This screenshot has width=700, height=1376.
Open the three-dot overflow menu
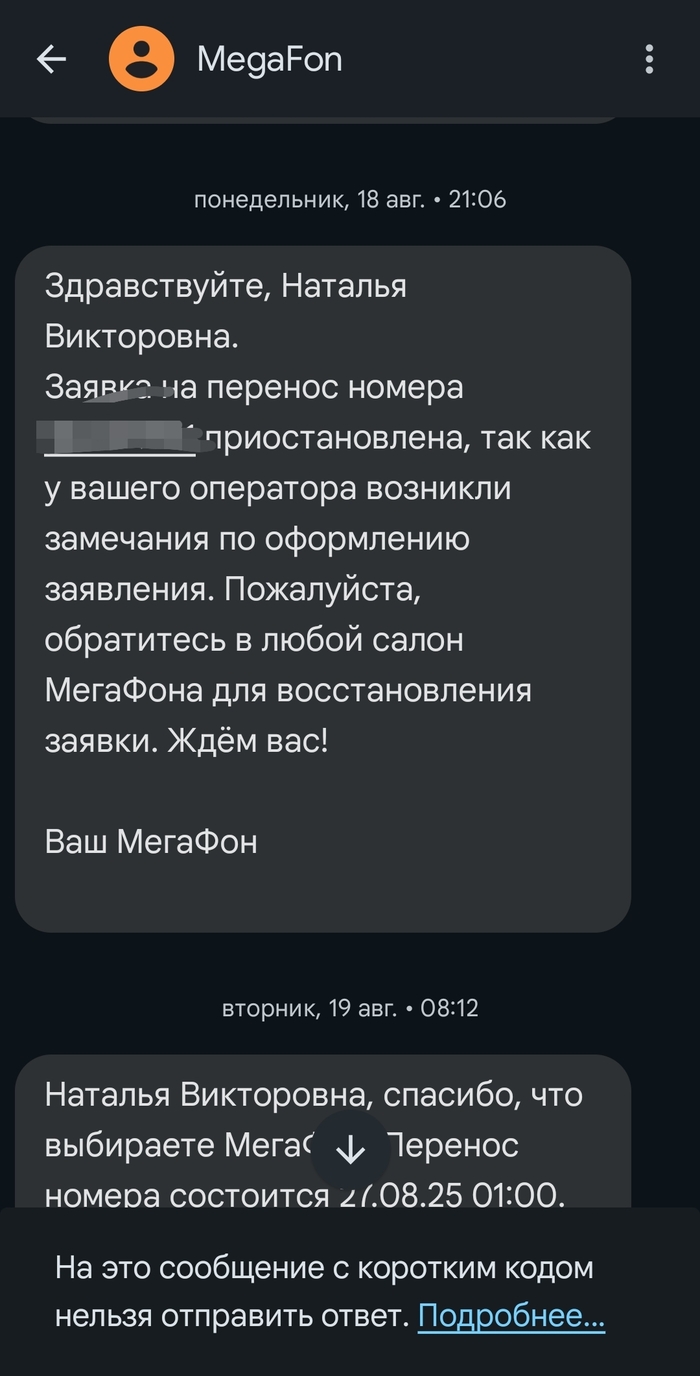(649, 60)
